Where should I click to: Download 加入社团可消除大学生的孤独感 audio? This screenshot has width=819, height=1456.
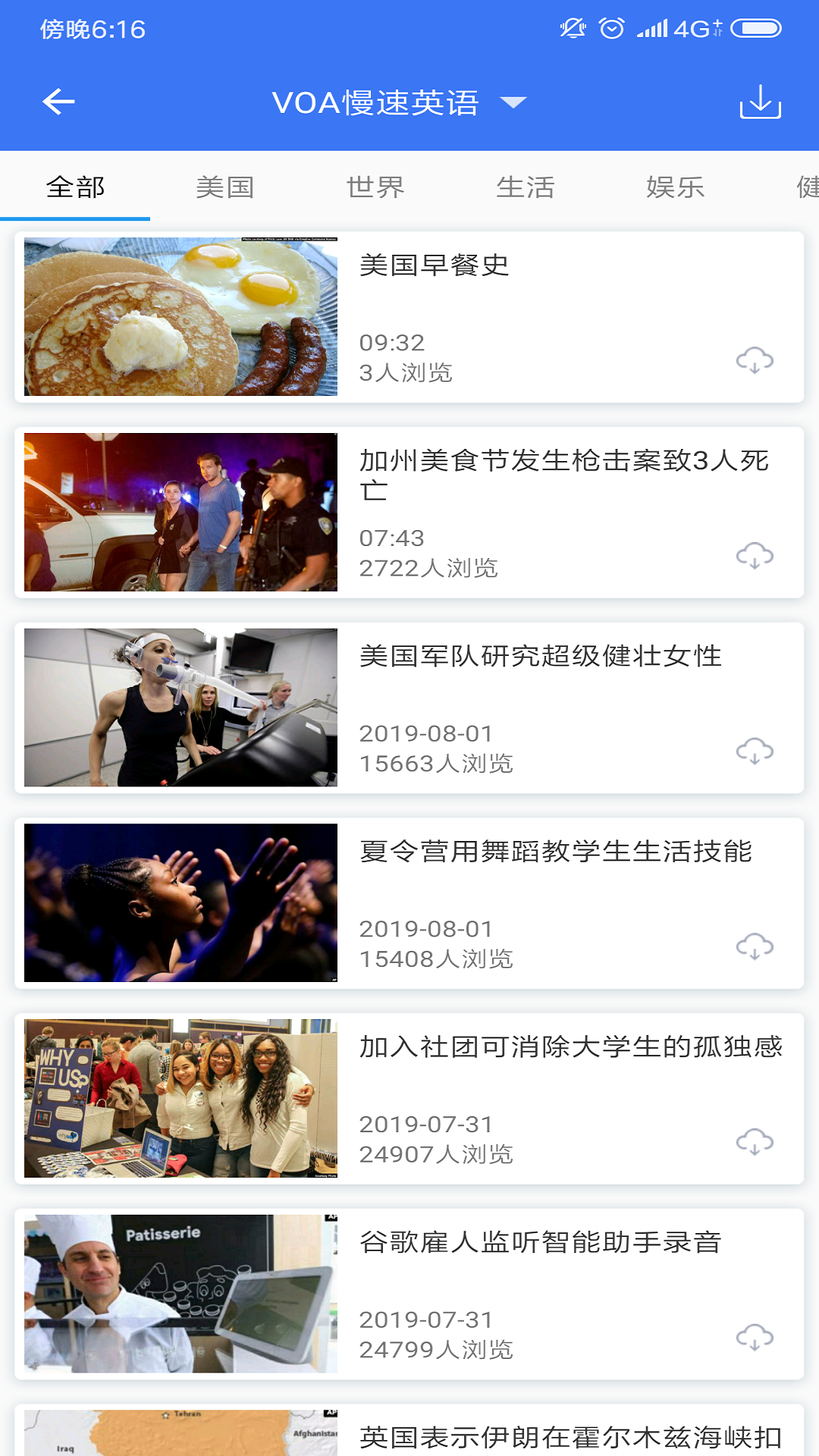(x=755, y=1142)
